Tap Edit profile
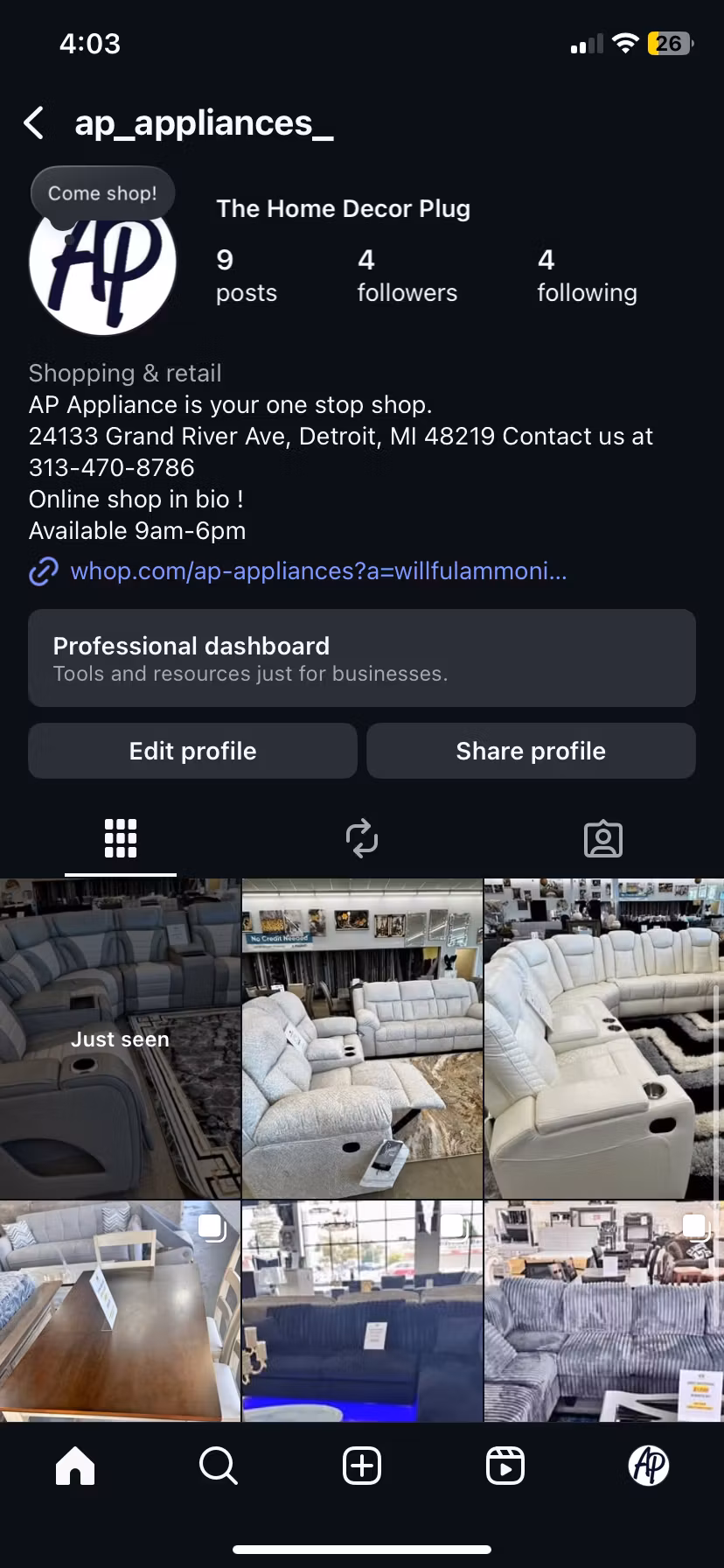Viewport: 724px width, 1568px height. coord(192,751)
